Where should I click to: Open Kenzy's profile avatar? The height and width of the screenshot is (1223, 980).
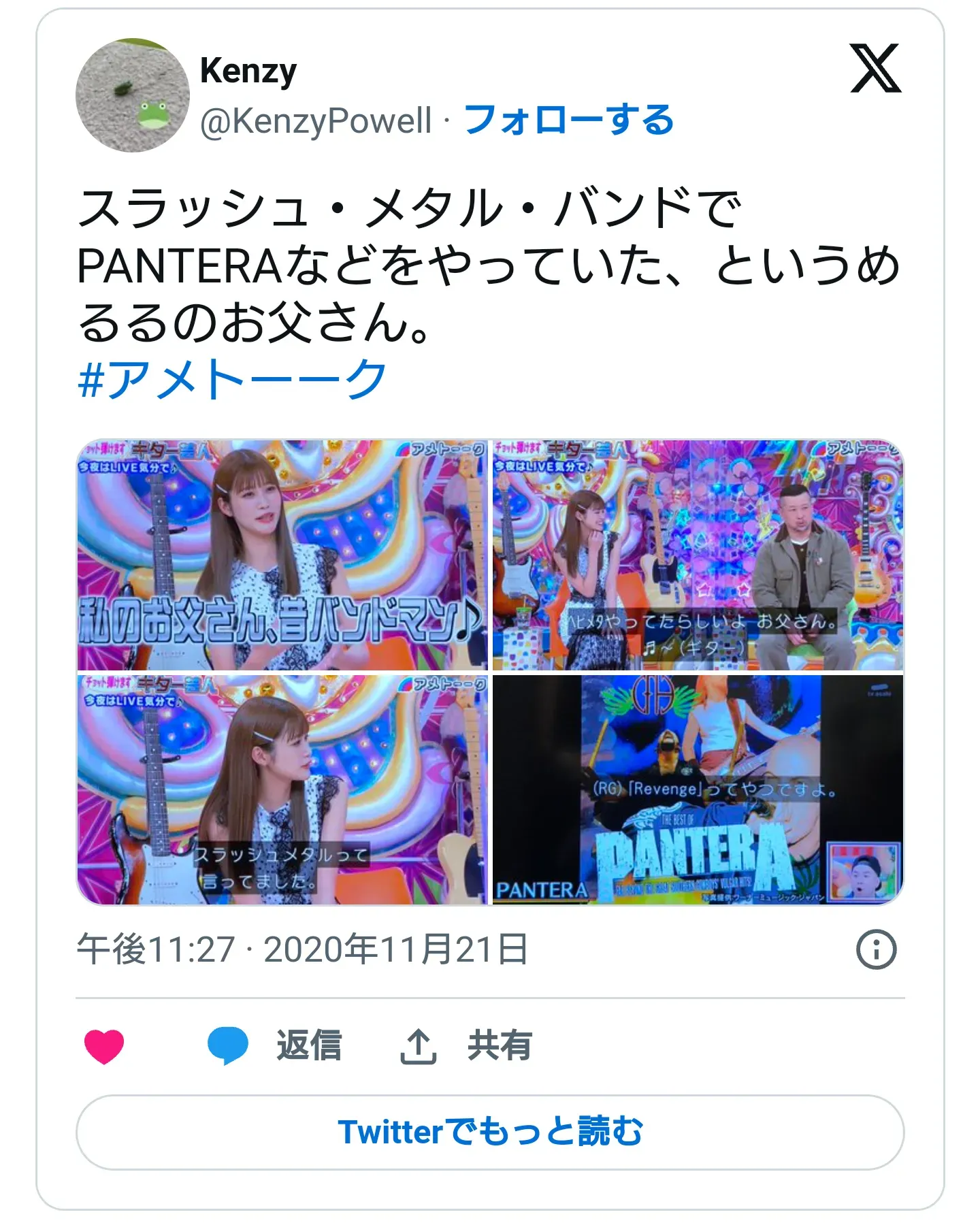tap(132, 95)
